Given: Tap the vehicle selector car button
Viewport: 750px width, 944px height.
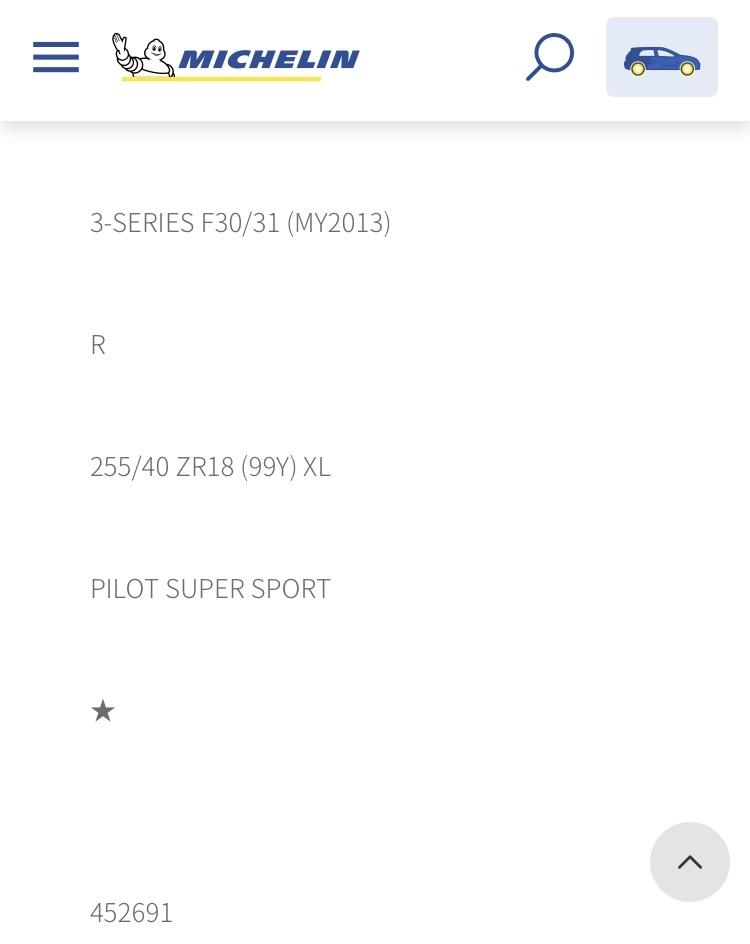Looking at the screenshot, I should point(661,57).
